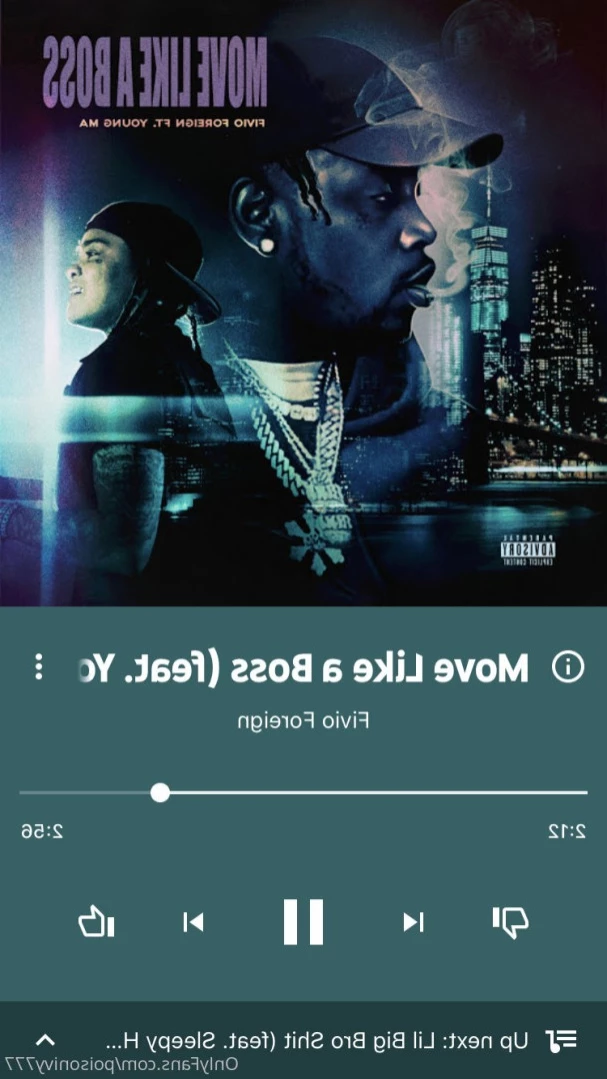This screenshot has width=607, height=1079.
Task: Give the song a thumbs up
Action: click(96, 921)
